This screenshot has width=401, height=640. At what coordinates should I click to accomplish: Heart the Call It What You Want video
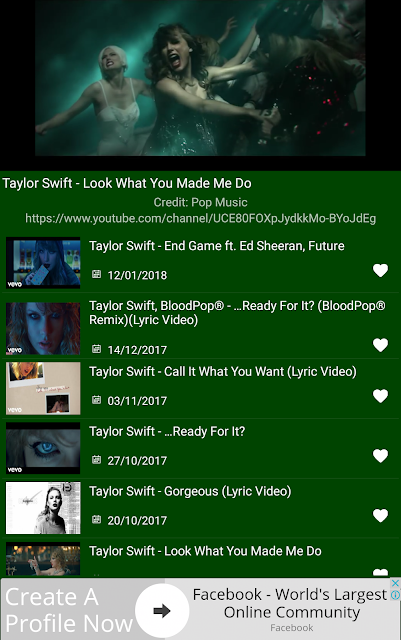[x=381, y=396]
